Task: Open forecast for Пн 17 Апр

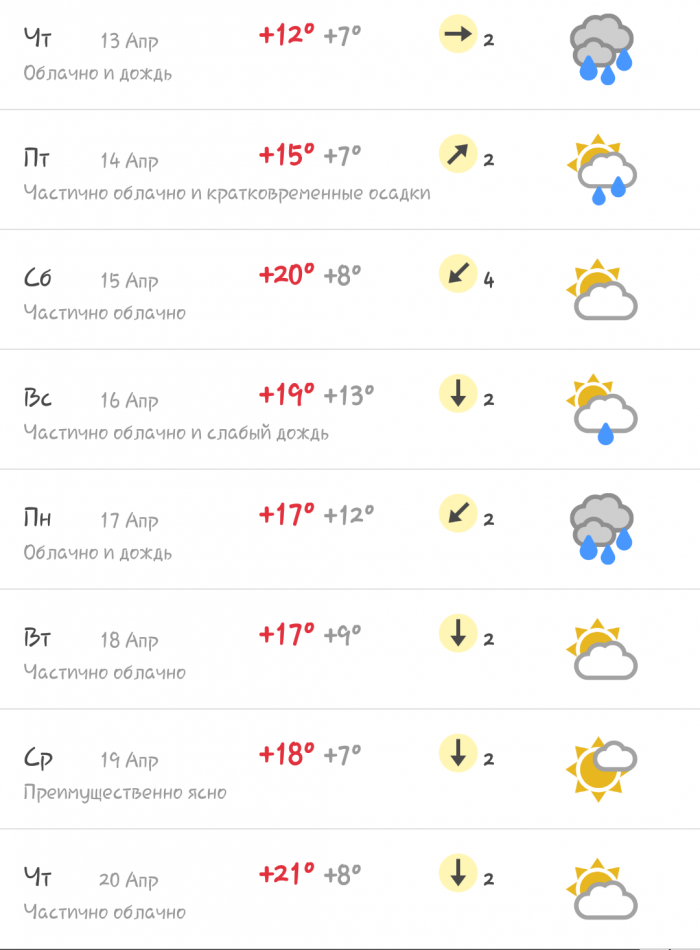Action: [350, 531]
